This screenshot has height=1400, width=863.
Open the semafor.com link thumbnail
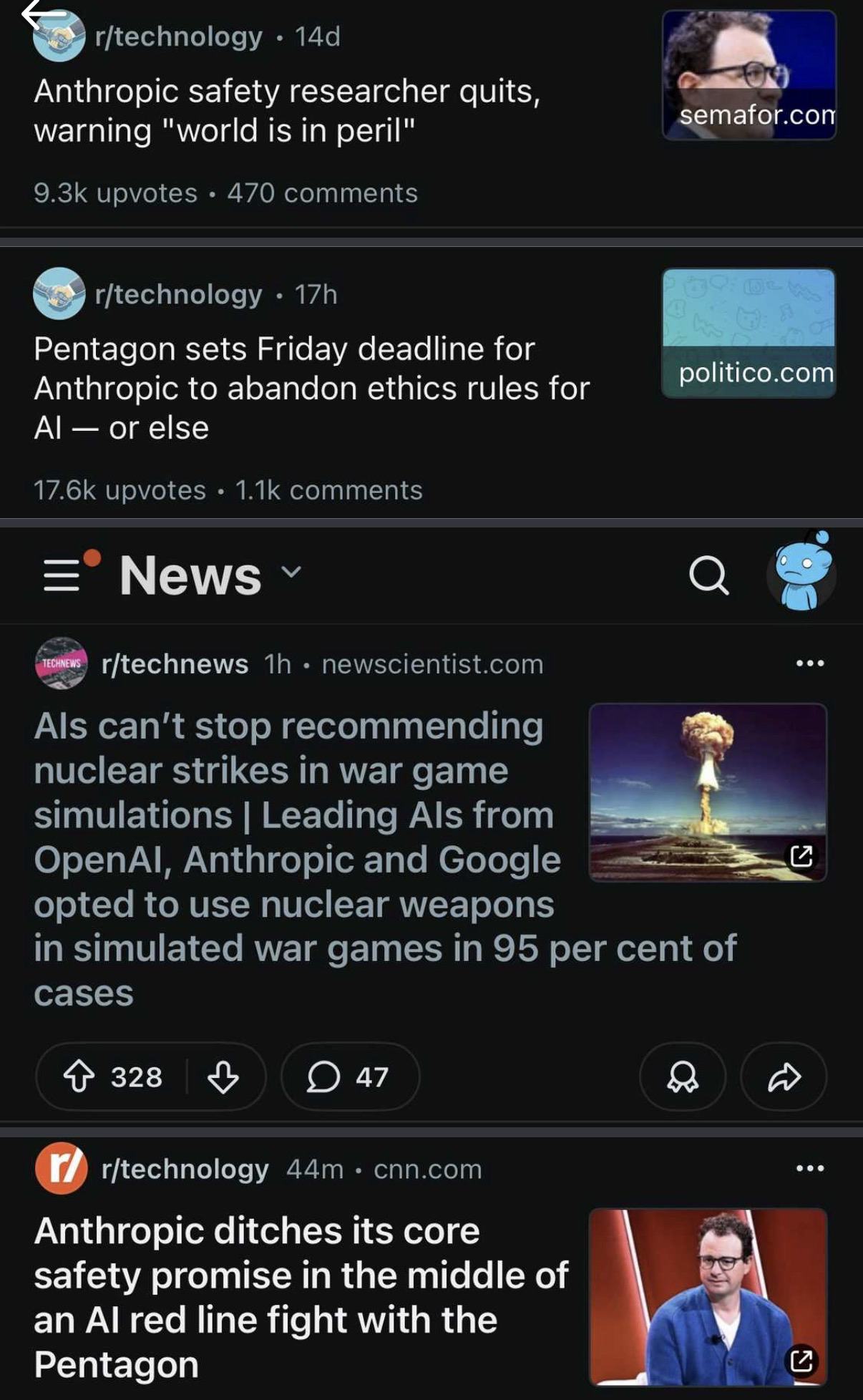pyautogui.click(x=749, y=75)
